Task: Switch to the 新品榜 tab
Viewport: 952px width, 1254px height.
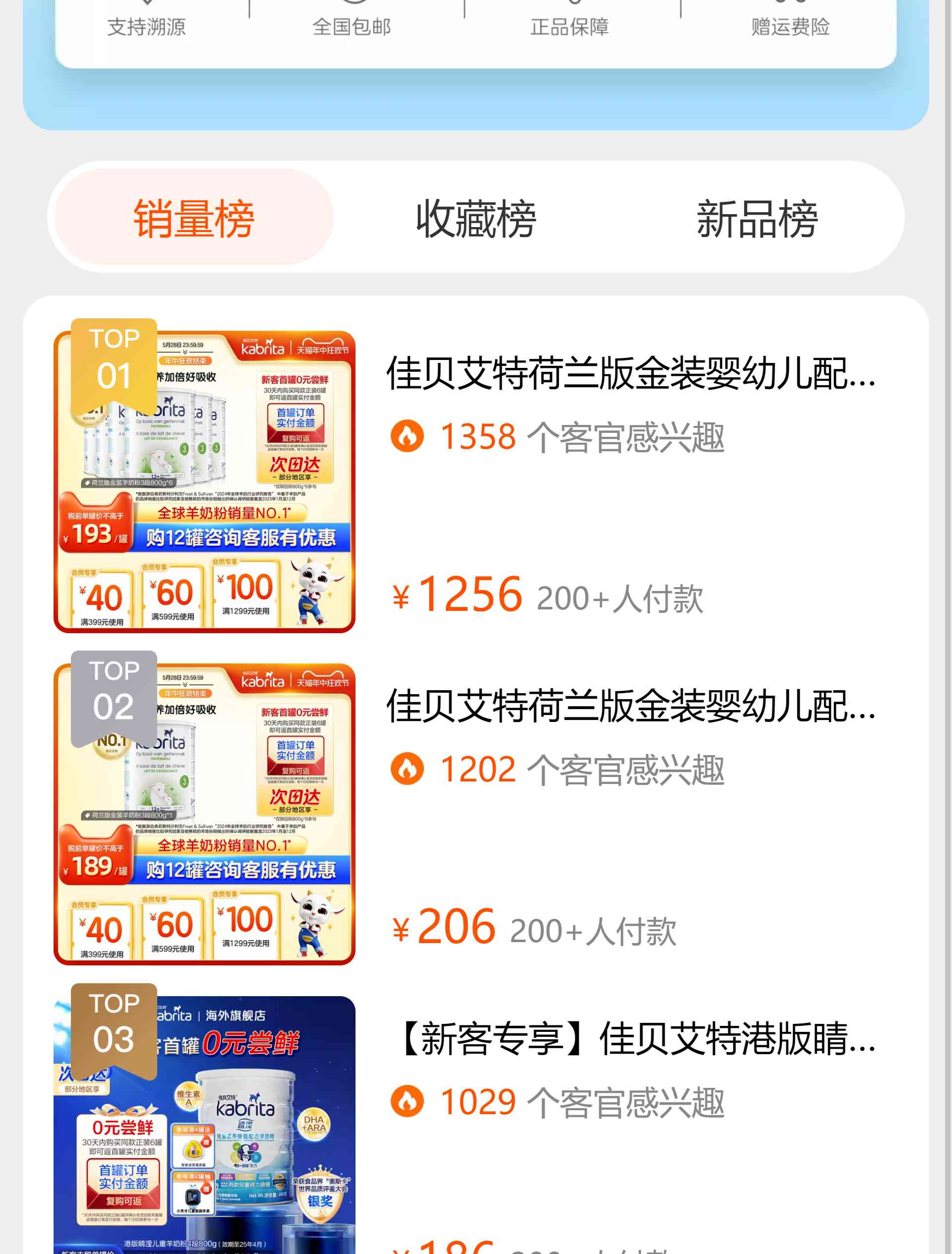Action: click(756, 218)
